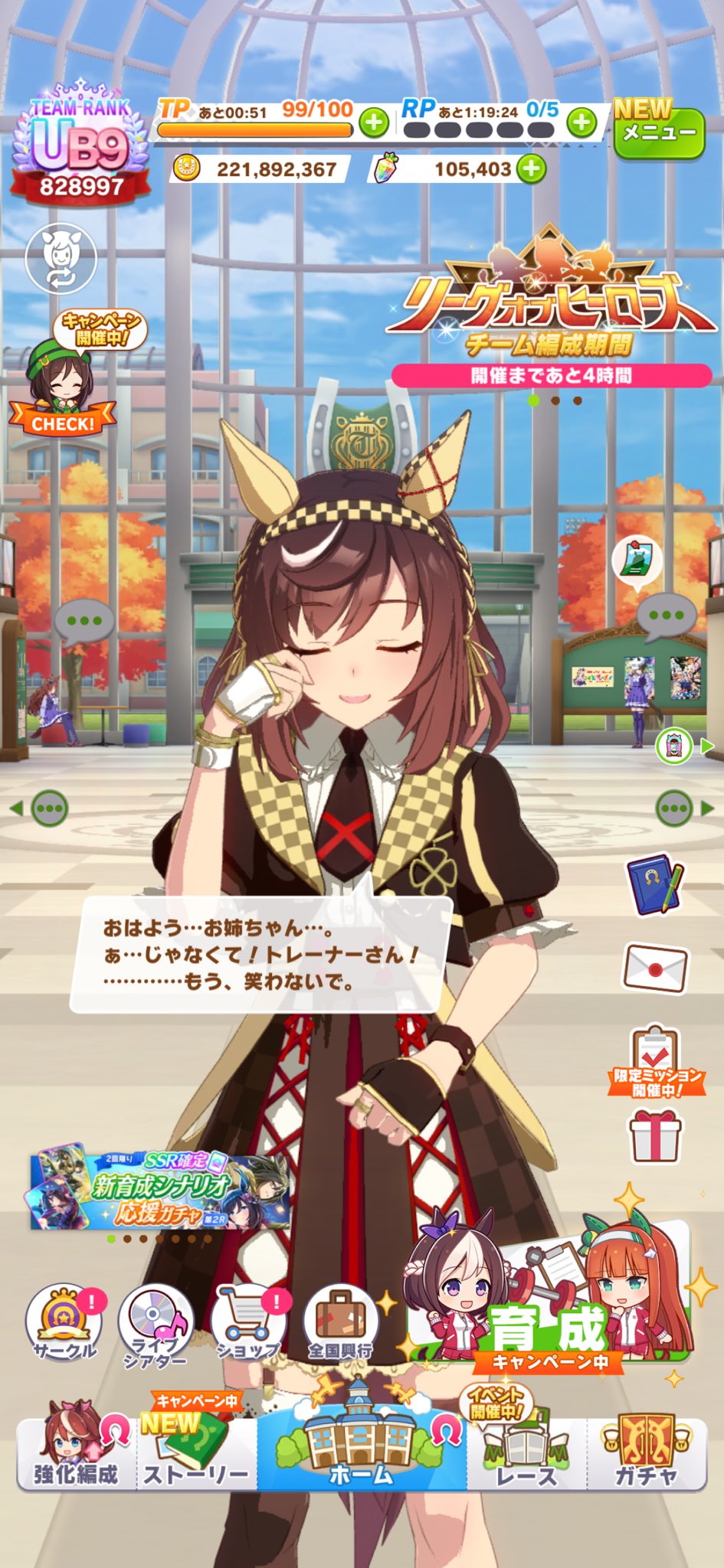Start 育成 training
This screenshot has height=1568, width=724.
pyautogui.click(x=548, y=1294)
